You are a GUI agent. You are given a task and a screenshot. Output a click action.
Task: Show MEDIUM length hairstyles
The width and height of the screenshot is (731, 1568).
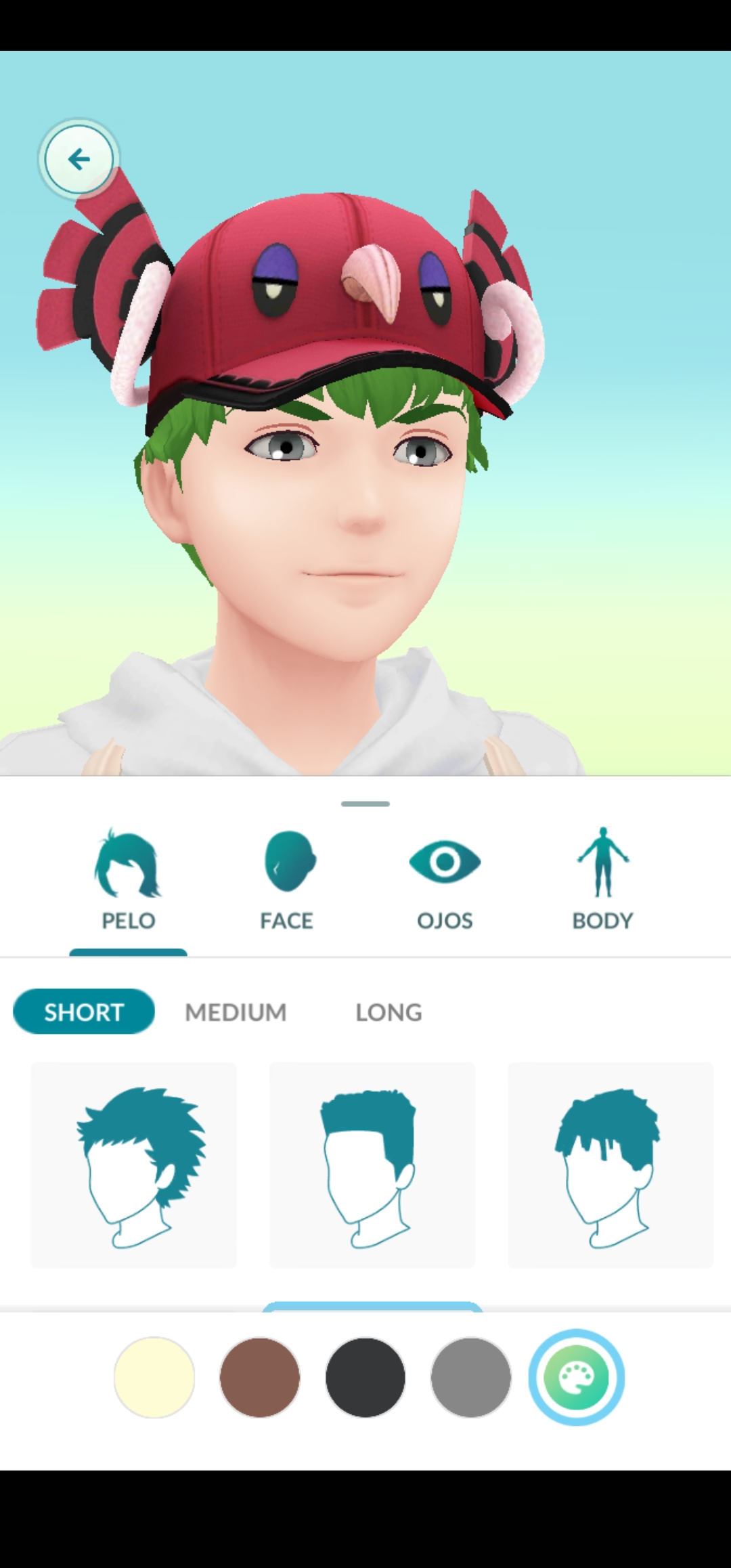click(236, 1011)
